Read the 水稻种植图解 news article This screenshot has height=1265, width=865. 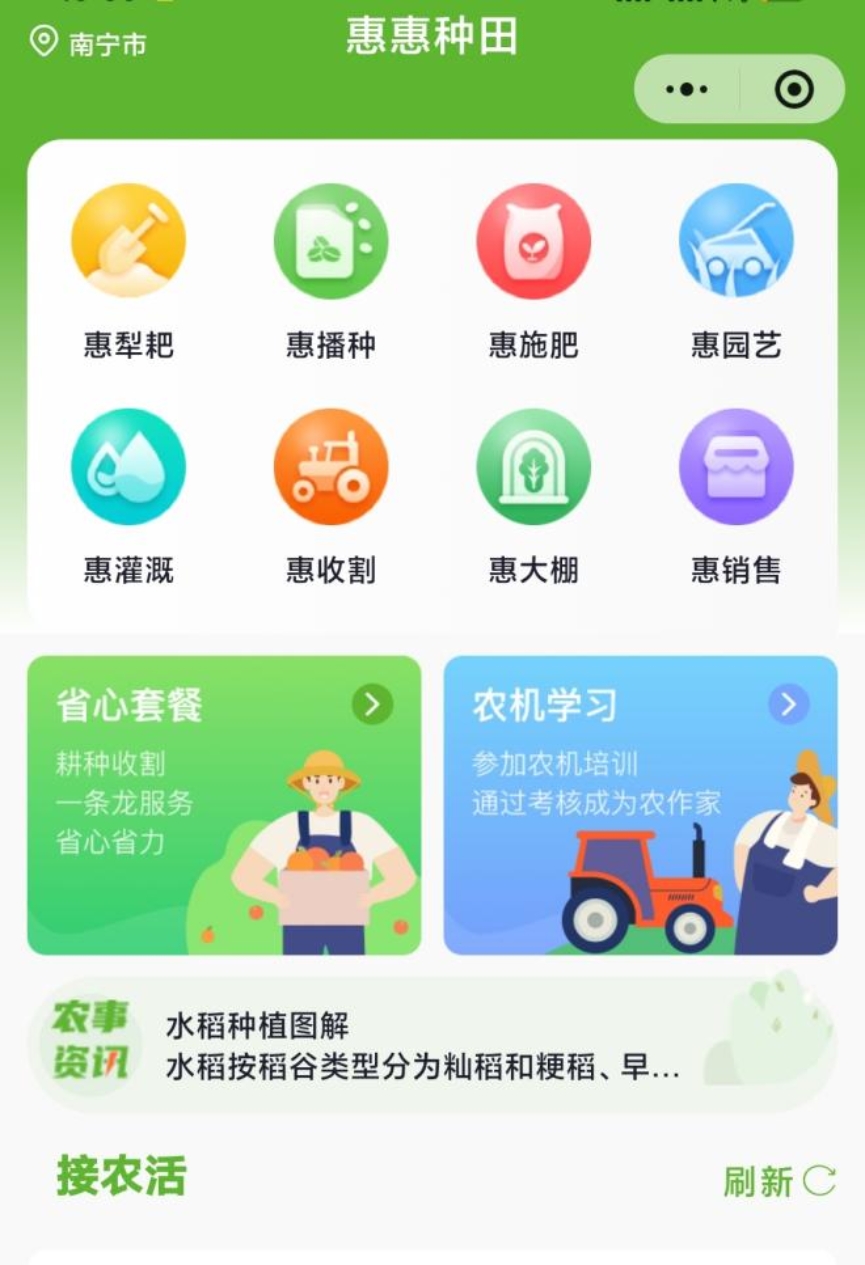point(422,1046)
